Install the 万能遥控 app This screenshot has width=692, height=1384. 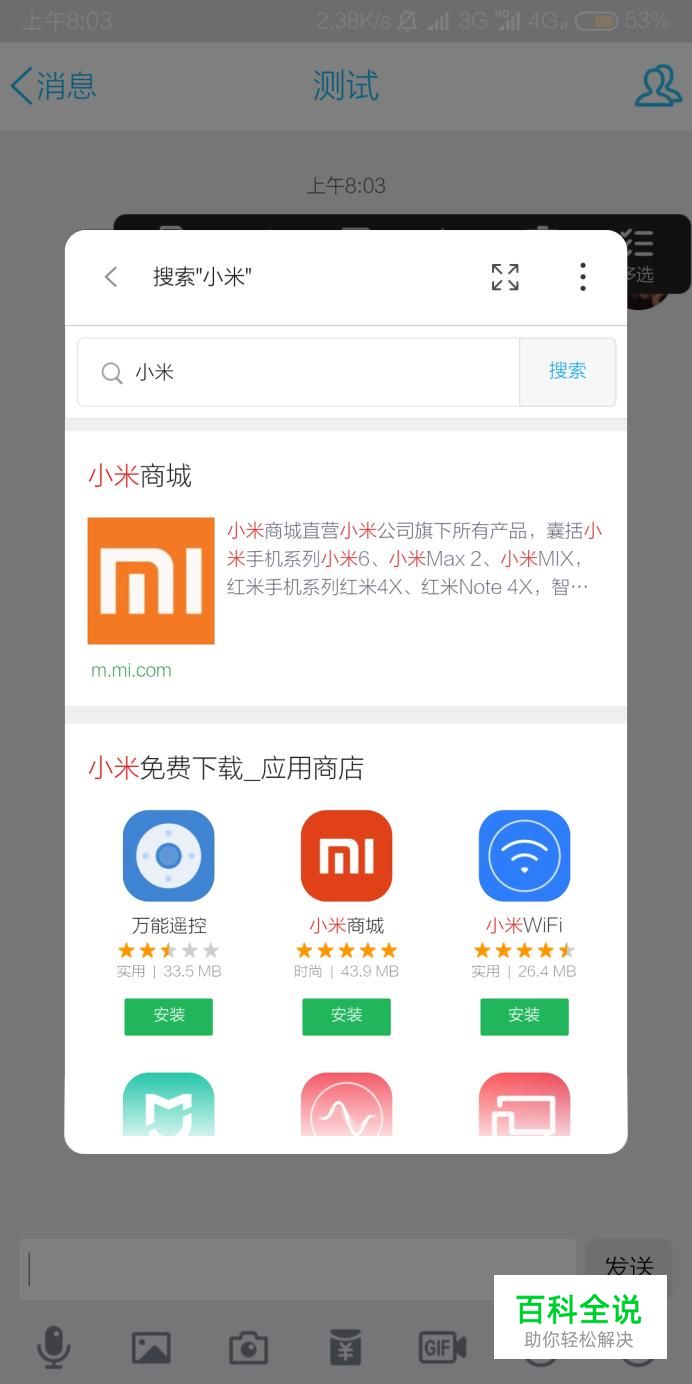tap(168, 1016)
